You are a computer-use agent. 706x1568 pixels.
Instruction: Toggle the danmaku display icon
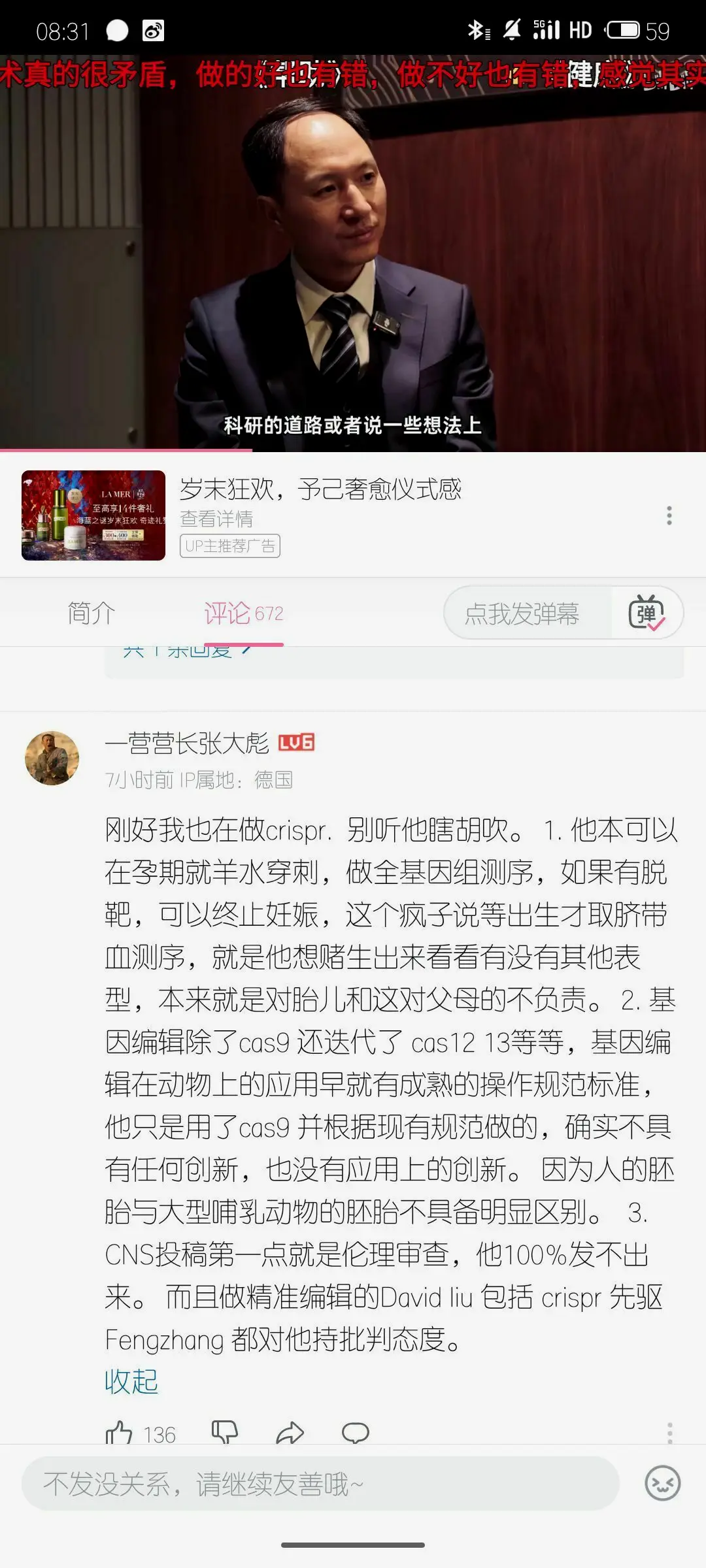tap(646, 613)
